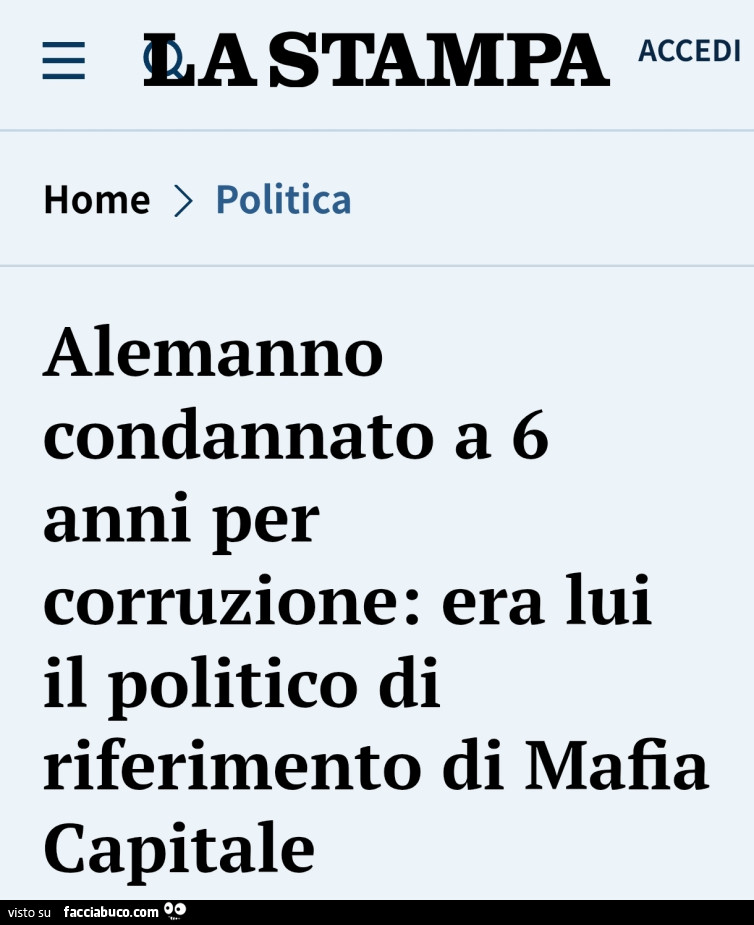Tap ACCEDI to log in

[688, 51]
